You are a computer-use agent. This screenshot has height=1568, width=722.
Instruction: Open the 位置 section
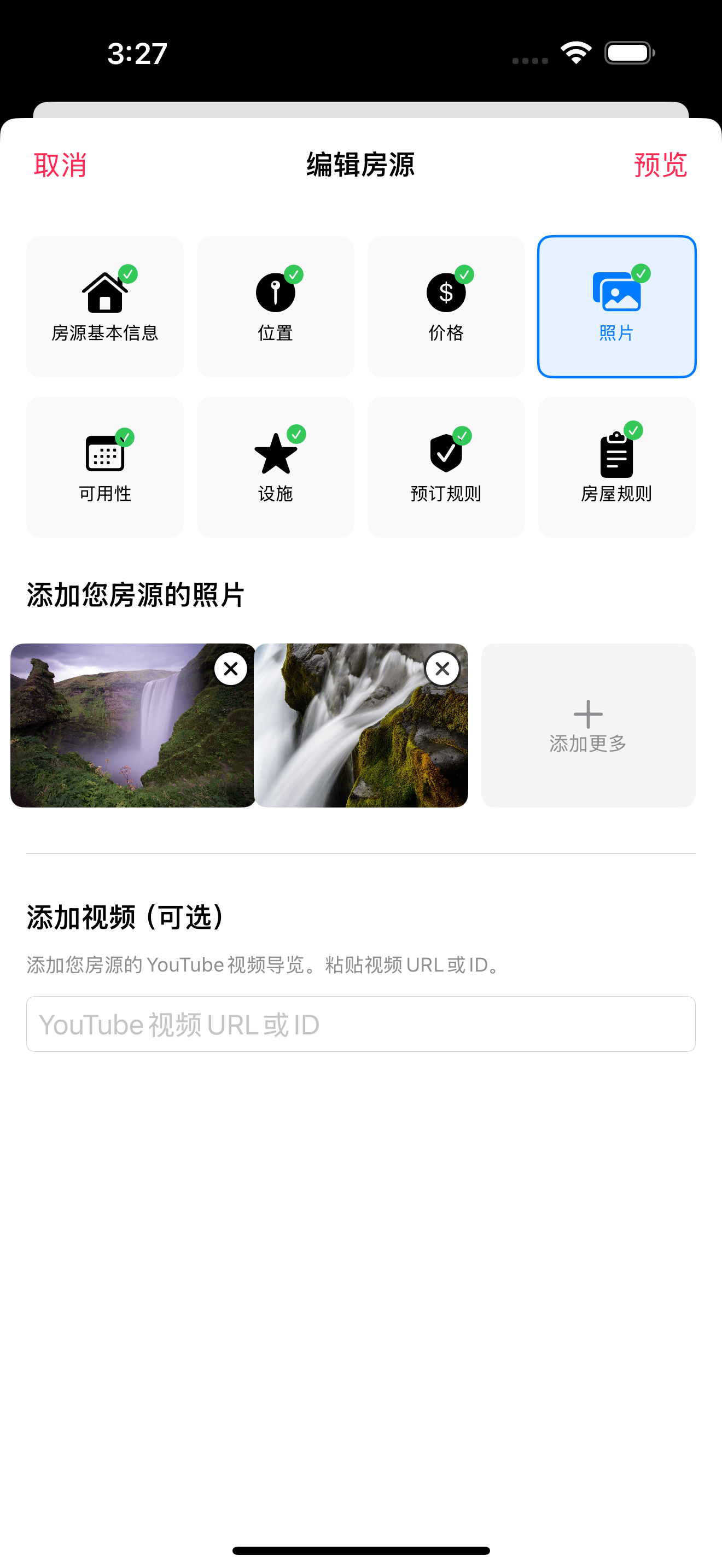275,307
